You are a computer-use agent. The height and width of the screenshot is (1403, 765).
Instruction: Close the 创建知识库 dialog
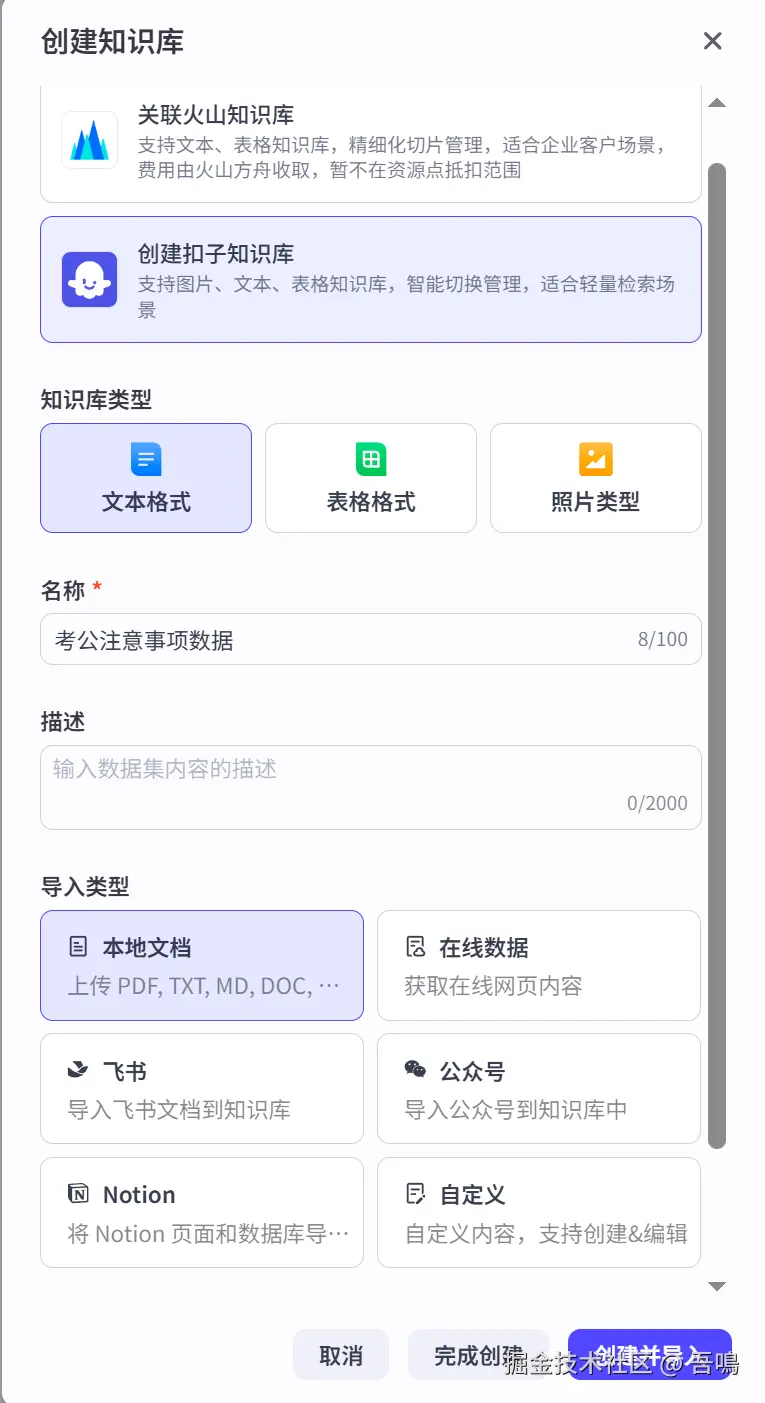point(712,41)
